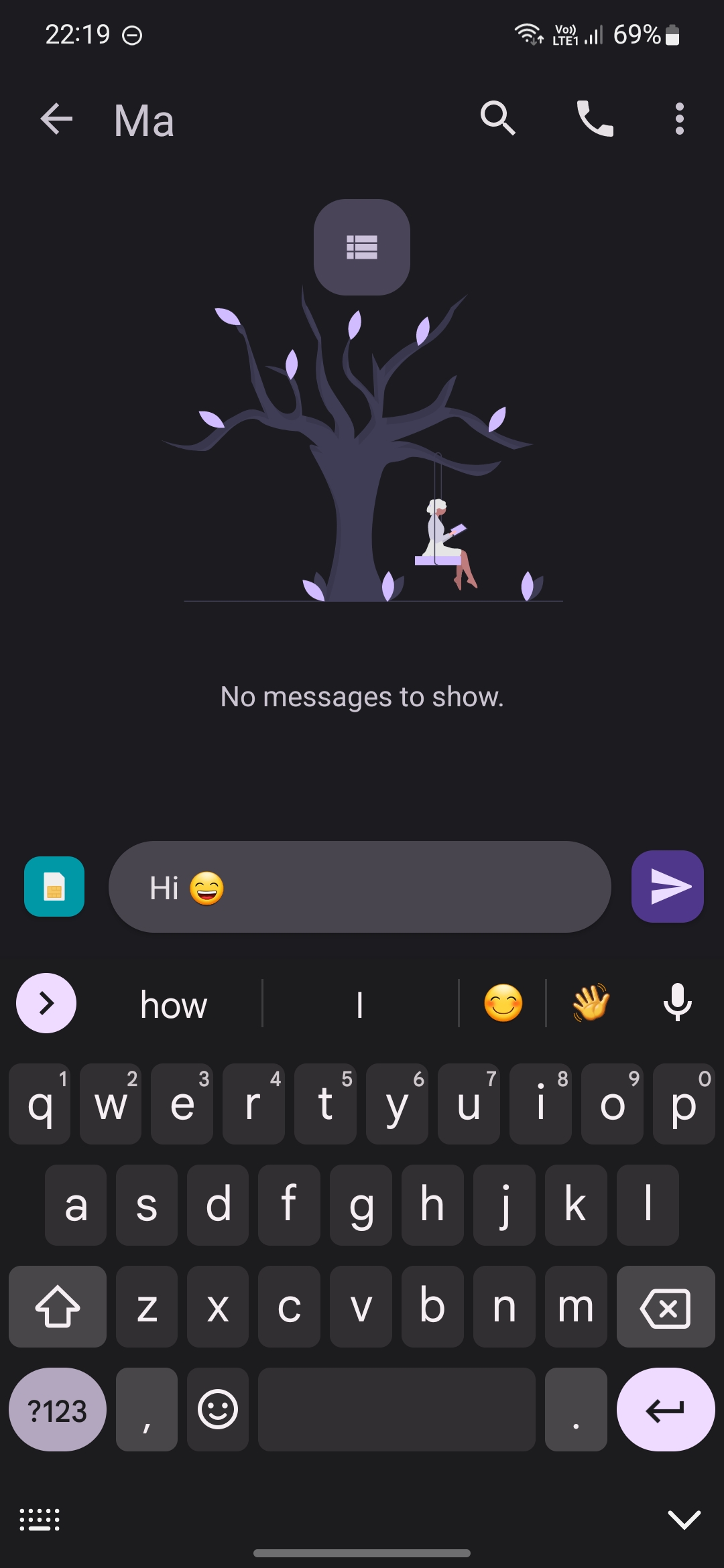Expand the keyboard suggestion toolbar arrow
724x1568 pixels.
pyautogui.click(x=46, y=1003)
